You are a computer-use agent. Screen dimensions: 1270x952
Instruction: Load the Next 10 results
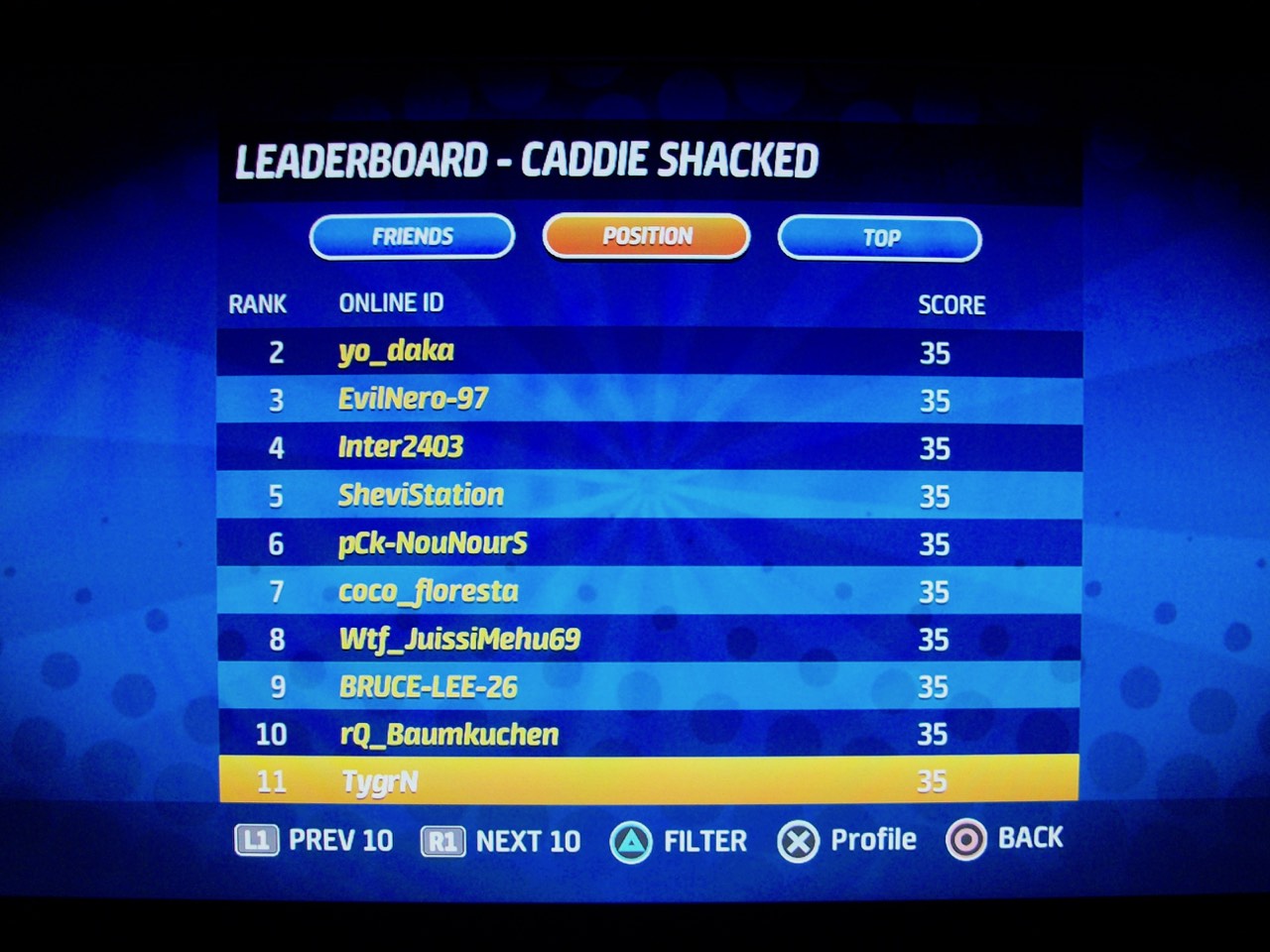tap(501, 842)
